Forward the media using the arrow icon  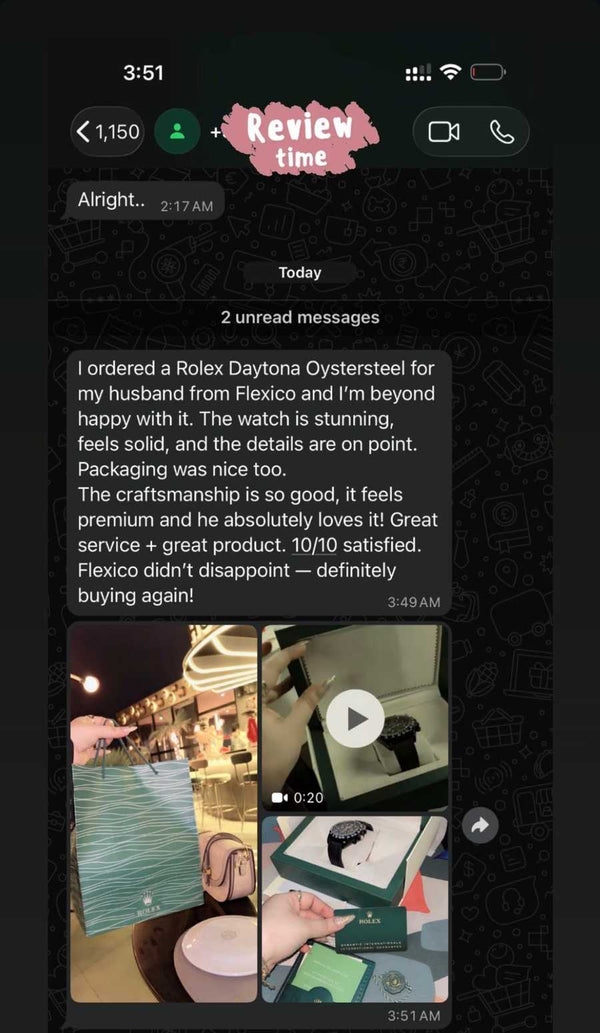(480, 824)
